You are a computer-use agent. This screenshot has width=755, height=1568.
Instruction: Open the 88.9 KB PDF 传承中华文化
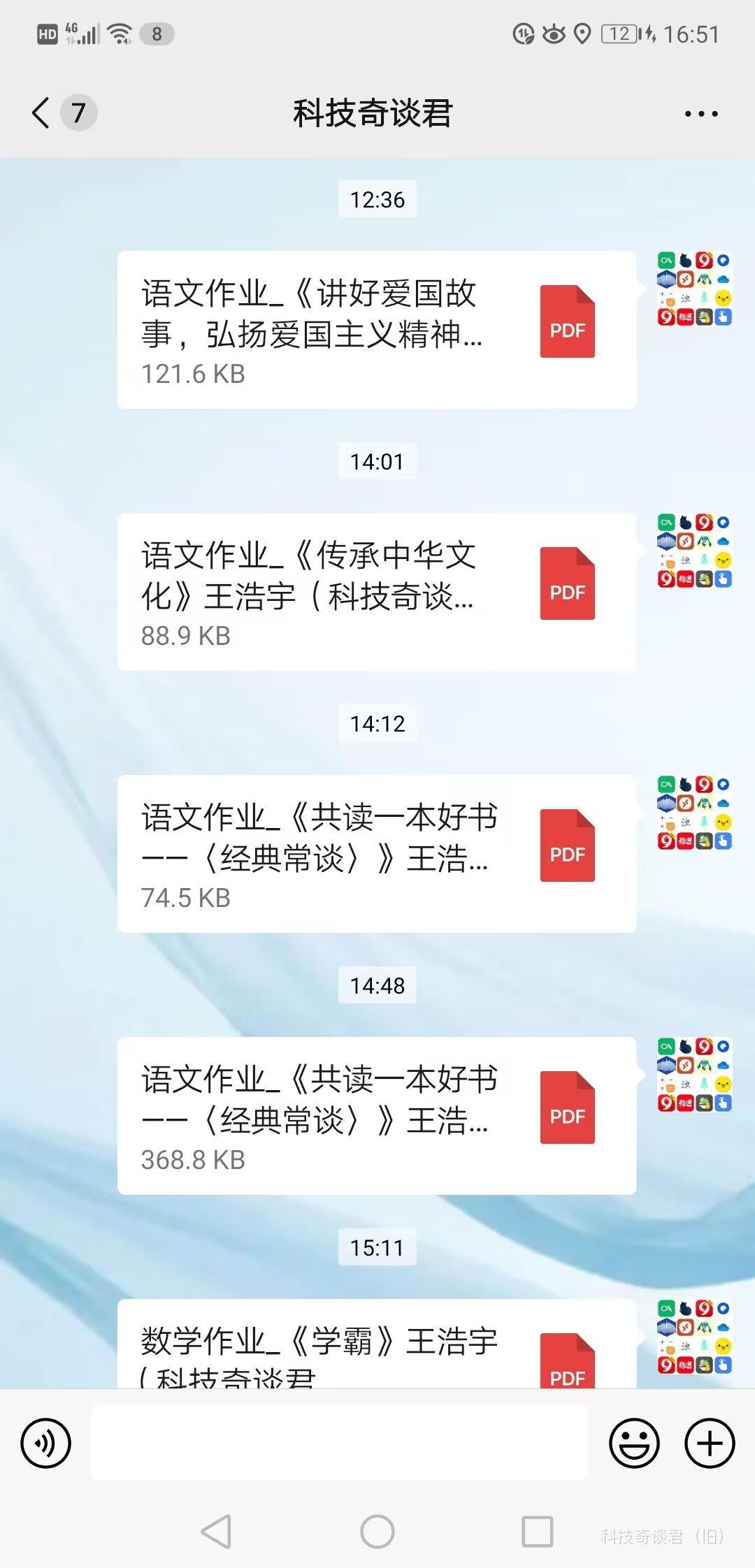coord(376,592)
